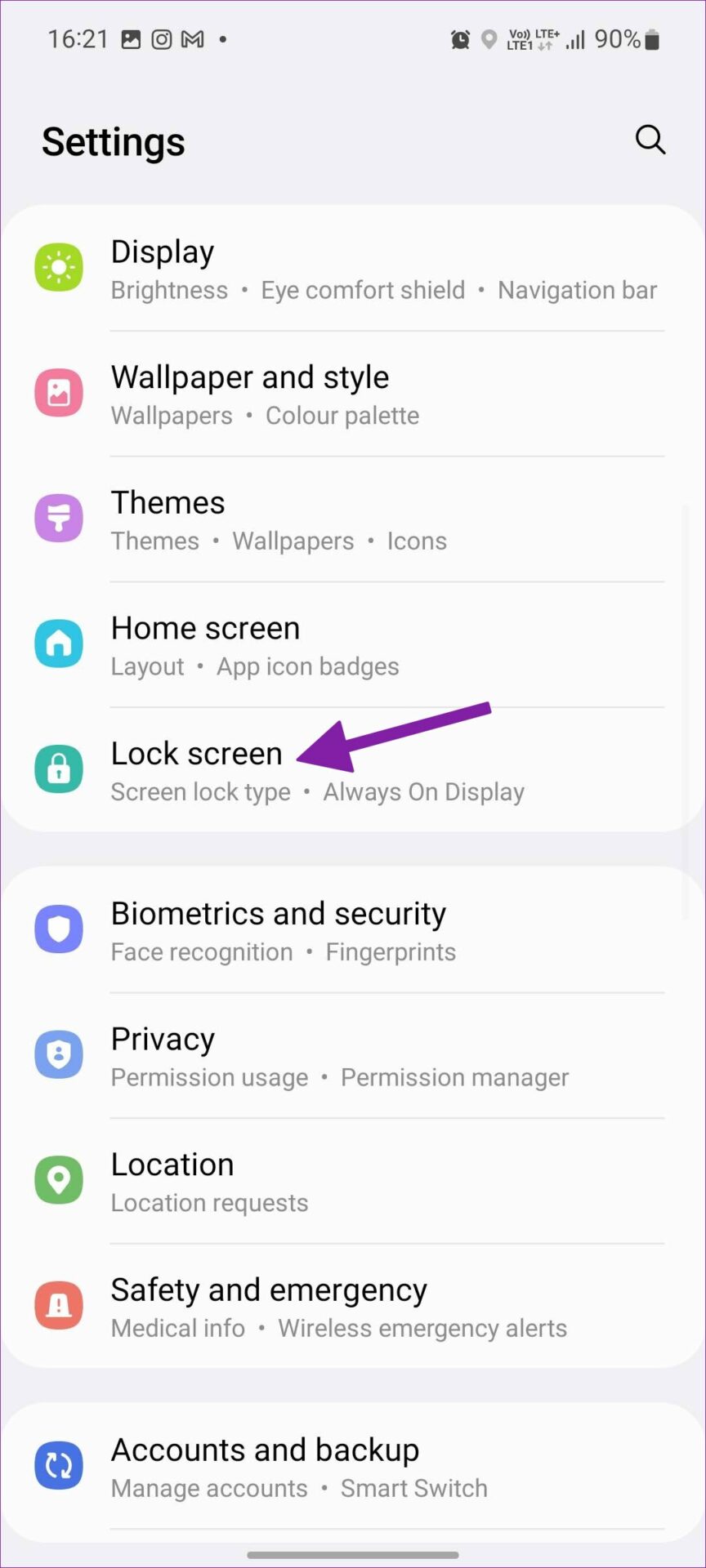Go to Accounts and backup
706x1568 pixels.
coord(351,1468)
